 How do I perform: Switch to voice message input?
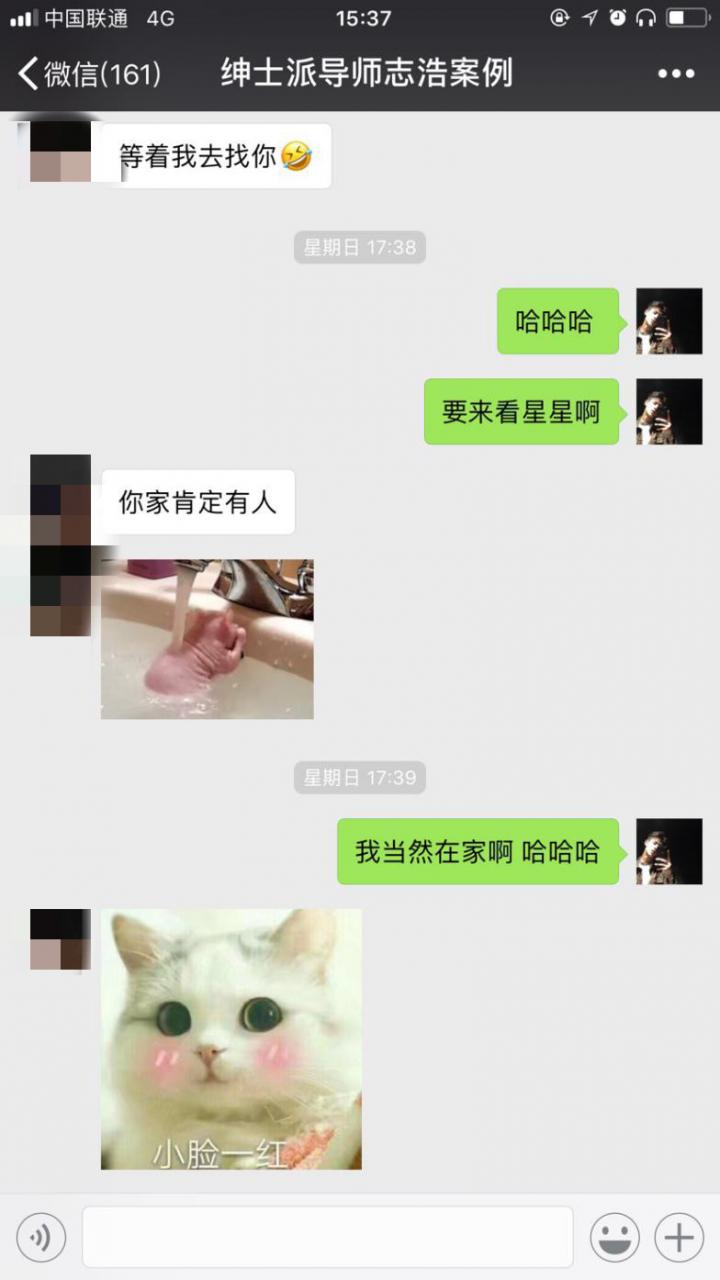click(41, 1238)
